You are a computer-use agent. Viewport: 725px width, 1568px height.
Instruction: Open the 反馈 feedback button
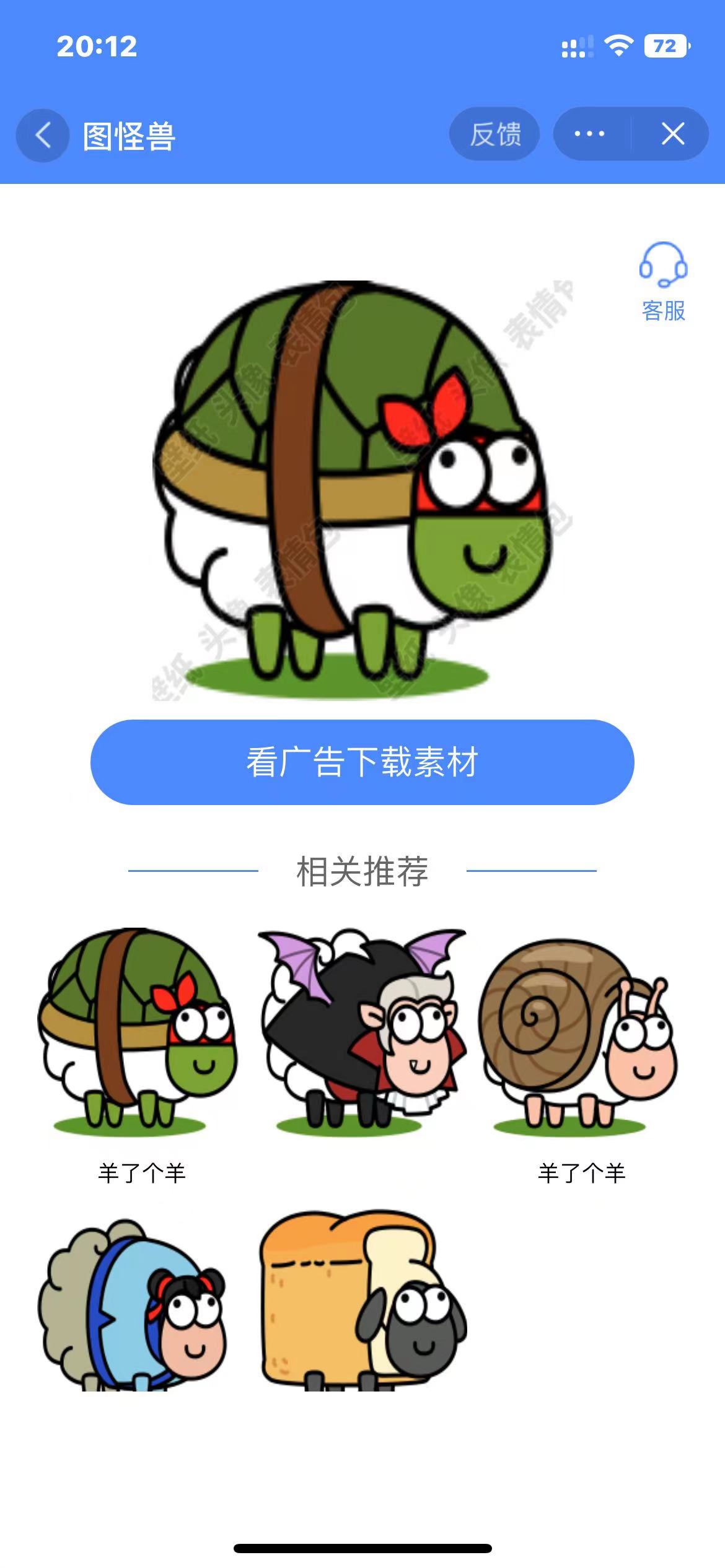(x=494, y=134)
